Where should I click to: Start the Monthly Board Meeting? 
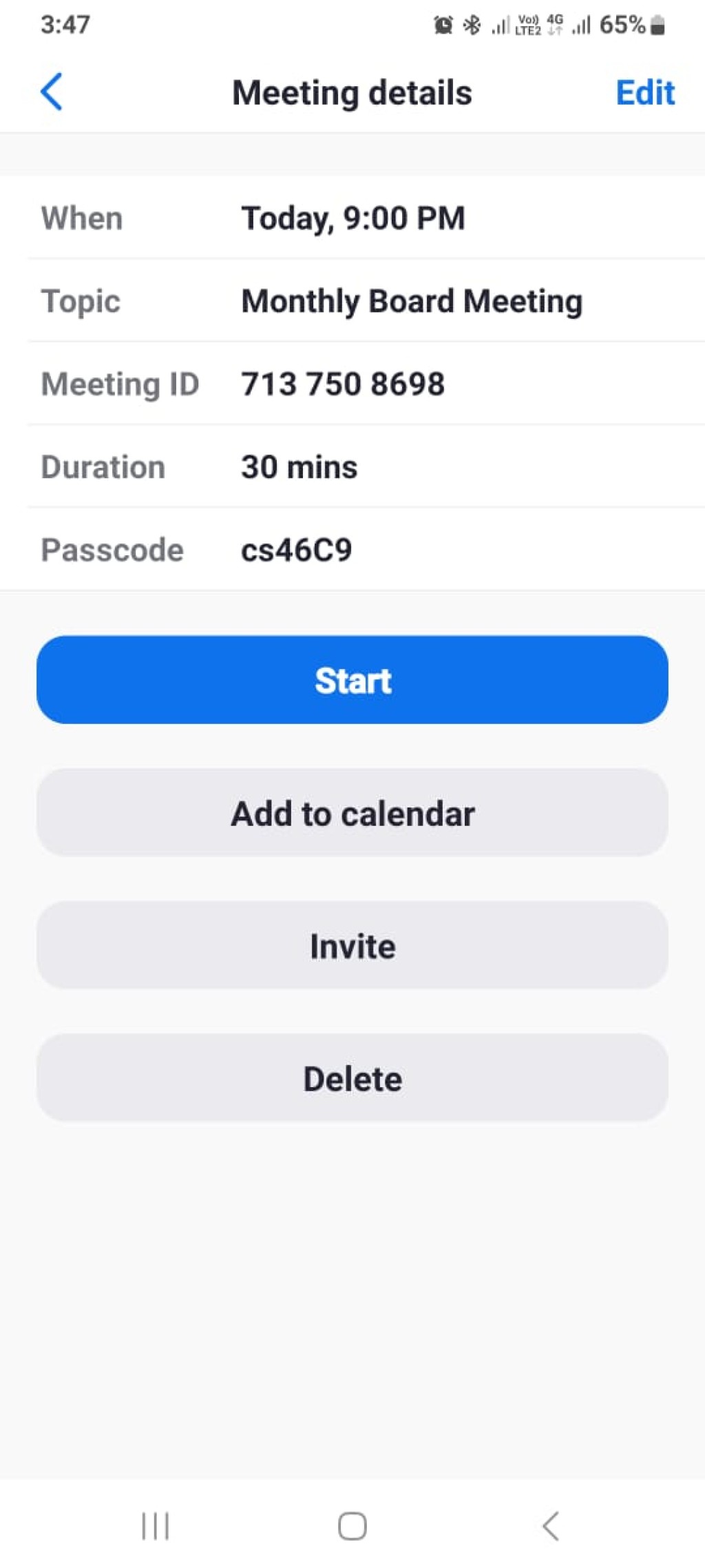352,679
